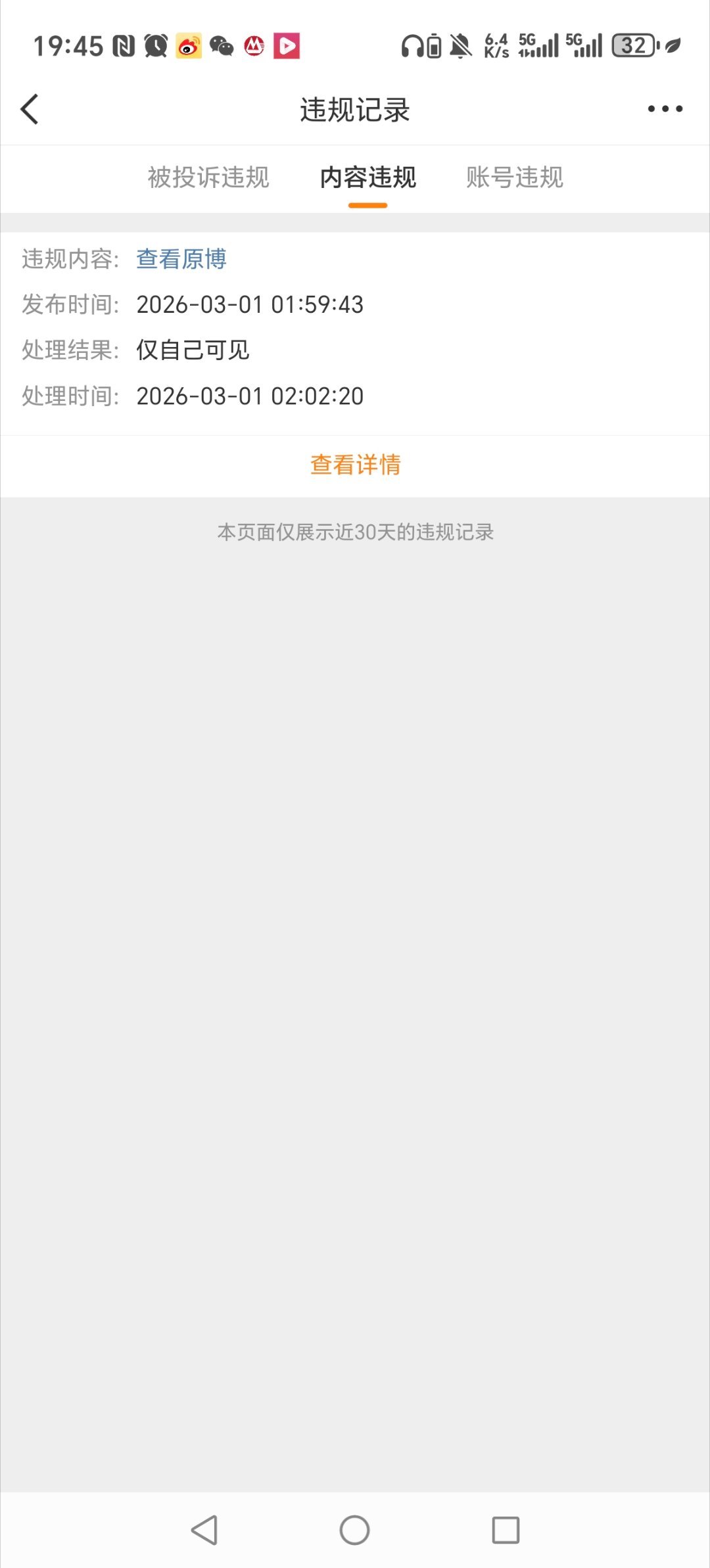Switch to the 账号违规 tab
Image resolution: width=710 pixels, height=1568 pixels.
[515, 178]
